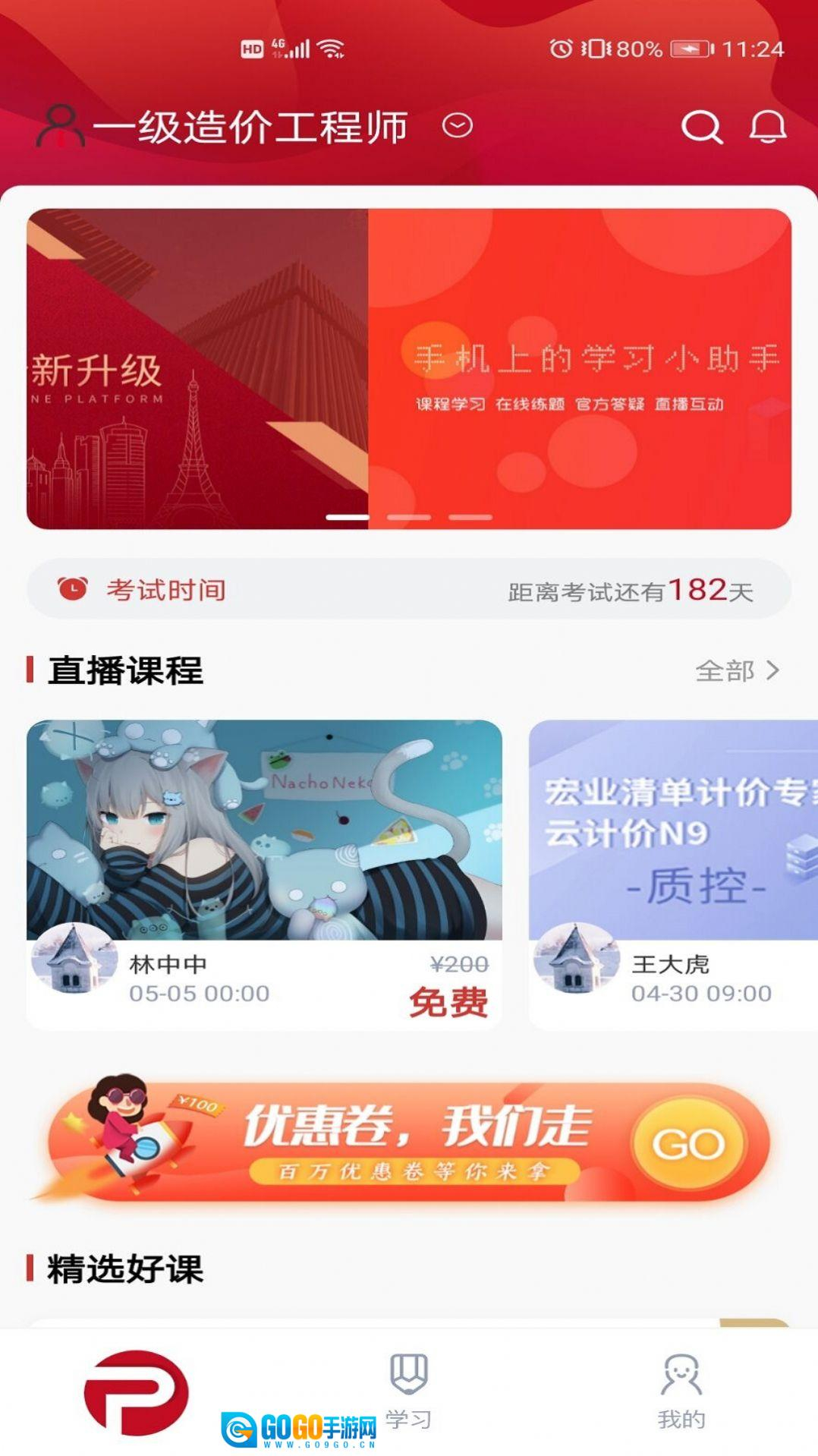Expand the 一级造价工程师 category dropdown
Image resolution: width=818 pixels, height=1456 pixels.
pos(457,125)
